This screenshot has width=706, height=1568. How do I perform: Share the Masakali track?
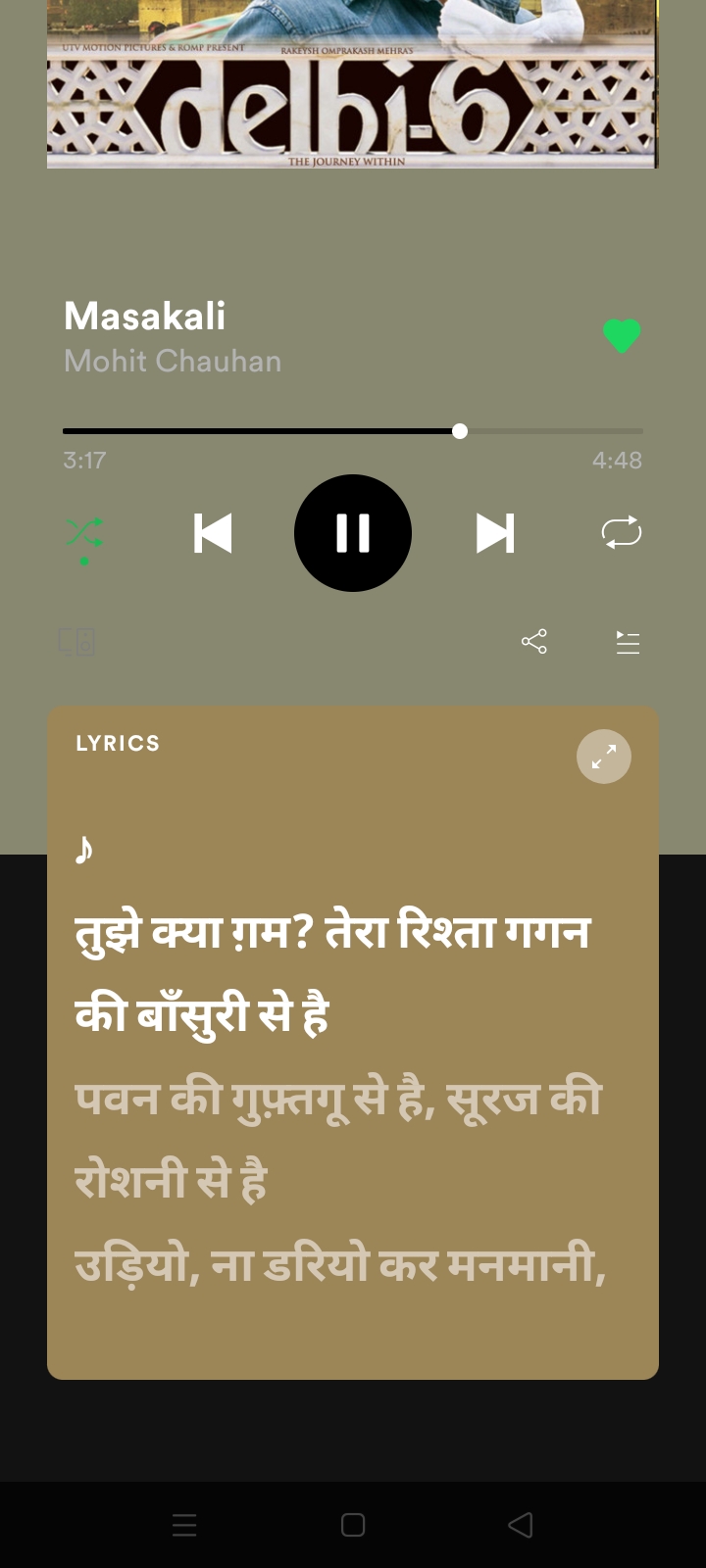click(x=534, y=642)
